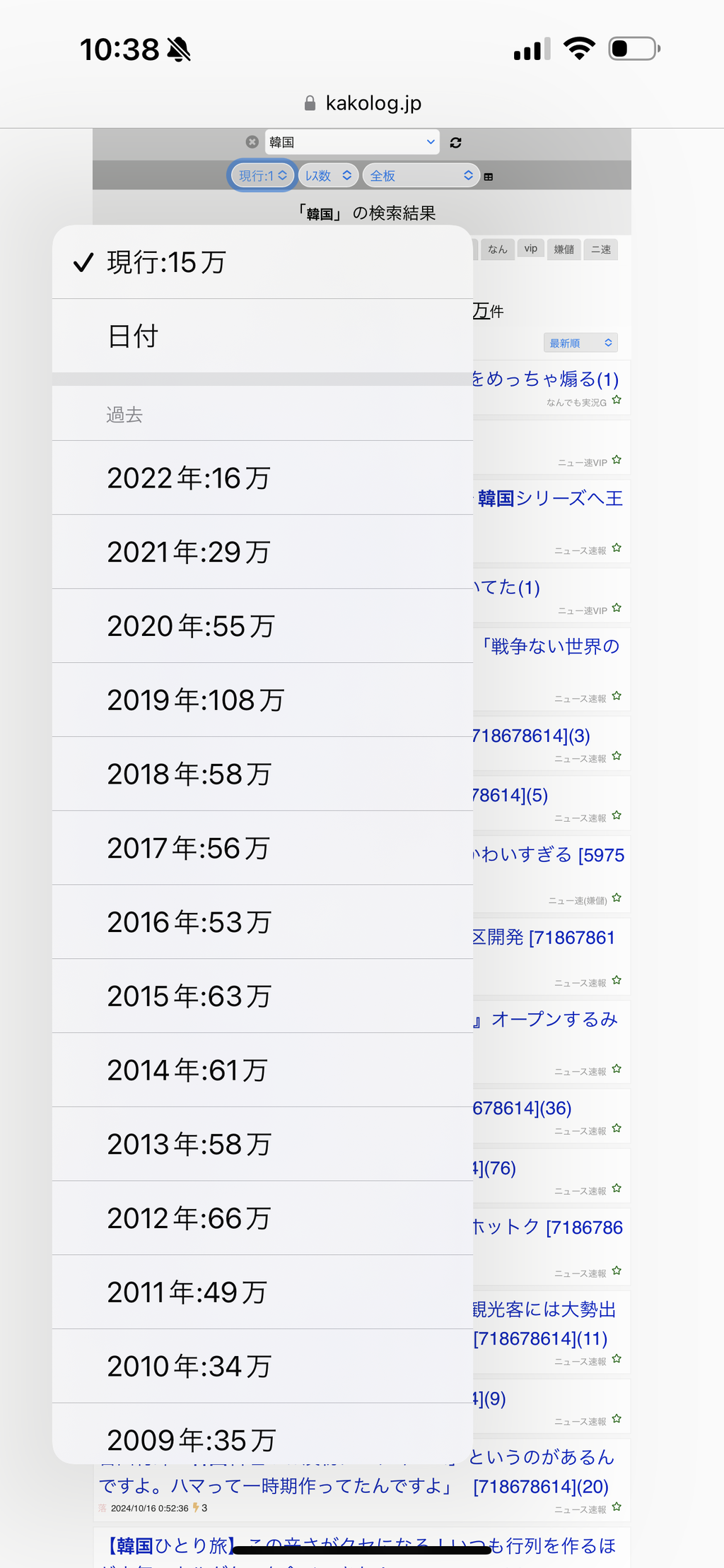Screen dimensions: 724x1568
Task: Pick the 2021年:29万 archive
Action: [x=262, y=552]
